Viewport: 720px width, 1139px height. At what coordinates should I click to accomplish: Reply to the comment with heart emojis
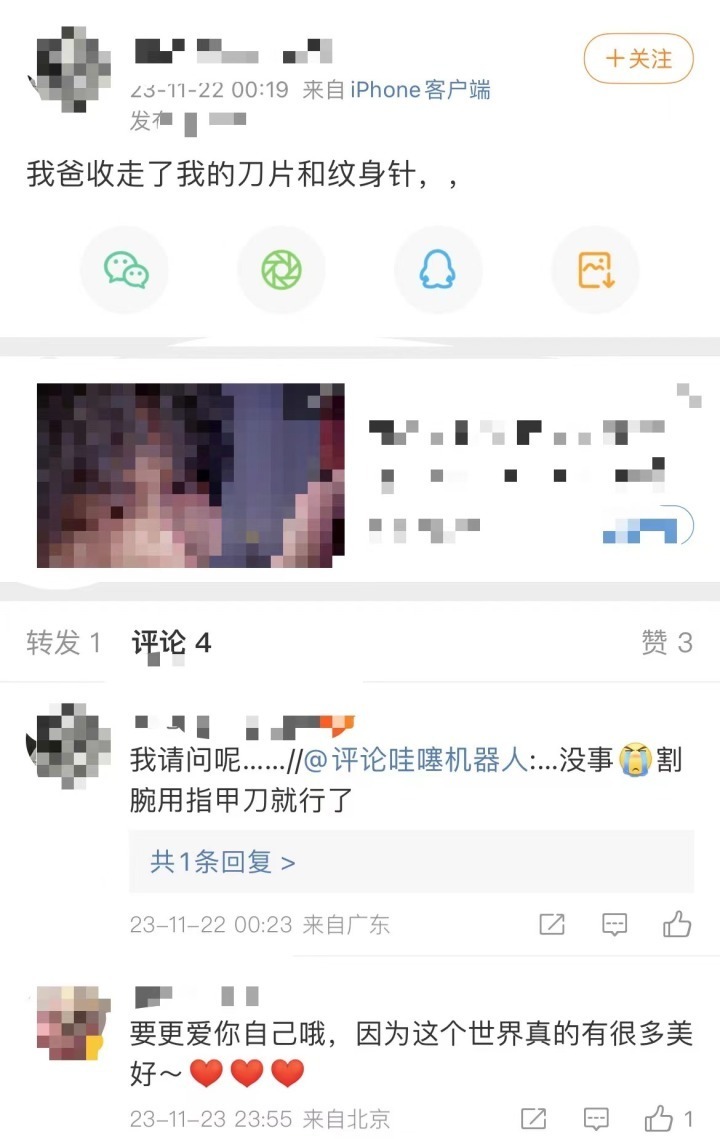[596, 1119]
